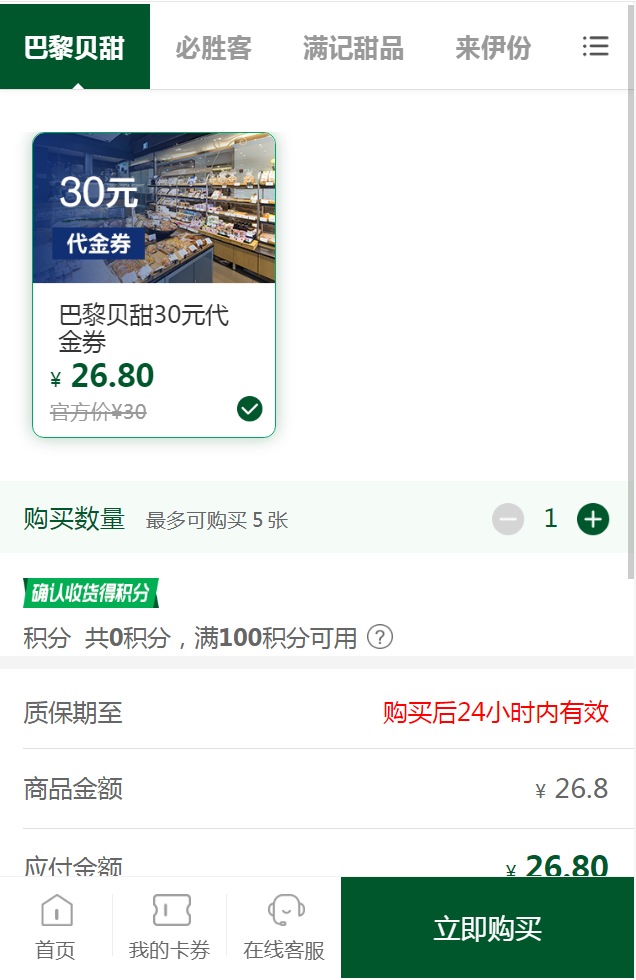Screen dimensions: 636x980
Task: Contact 在线客服
Action: (x=285, y=928)
